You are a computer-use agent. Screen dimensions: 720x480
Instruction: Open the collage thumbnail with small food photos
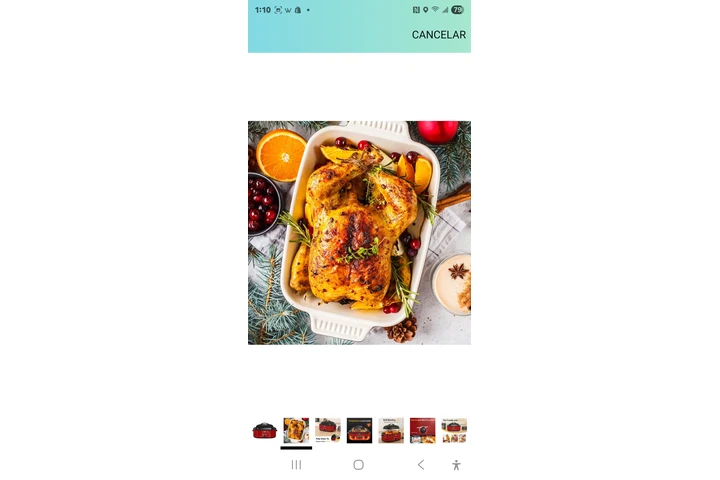click(454, 430)
